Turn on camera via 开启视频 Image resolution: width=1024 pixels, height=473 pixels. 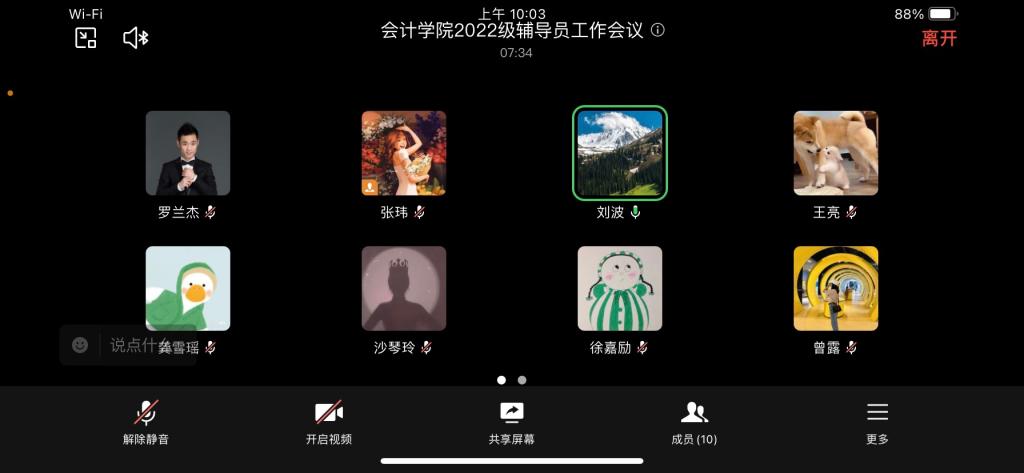[329, 422]
